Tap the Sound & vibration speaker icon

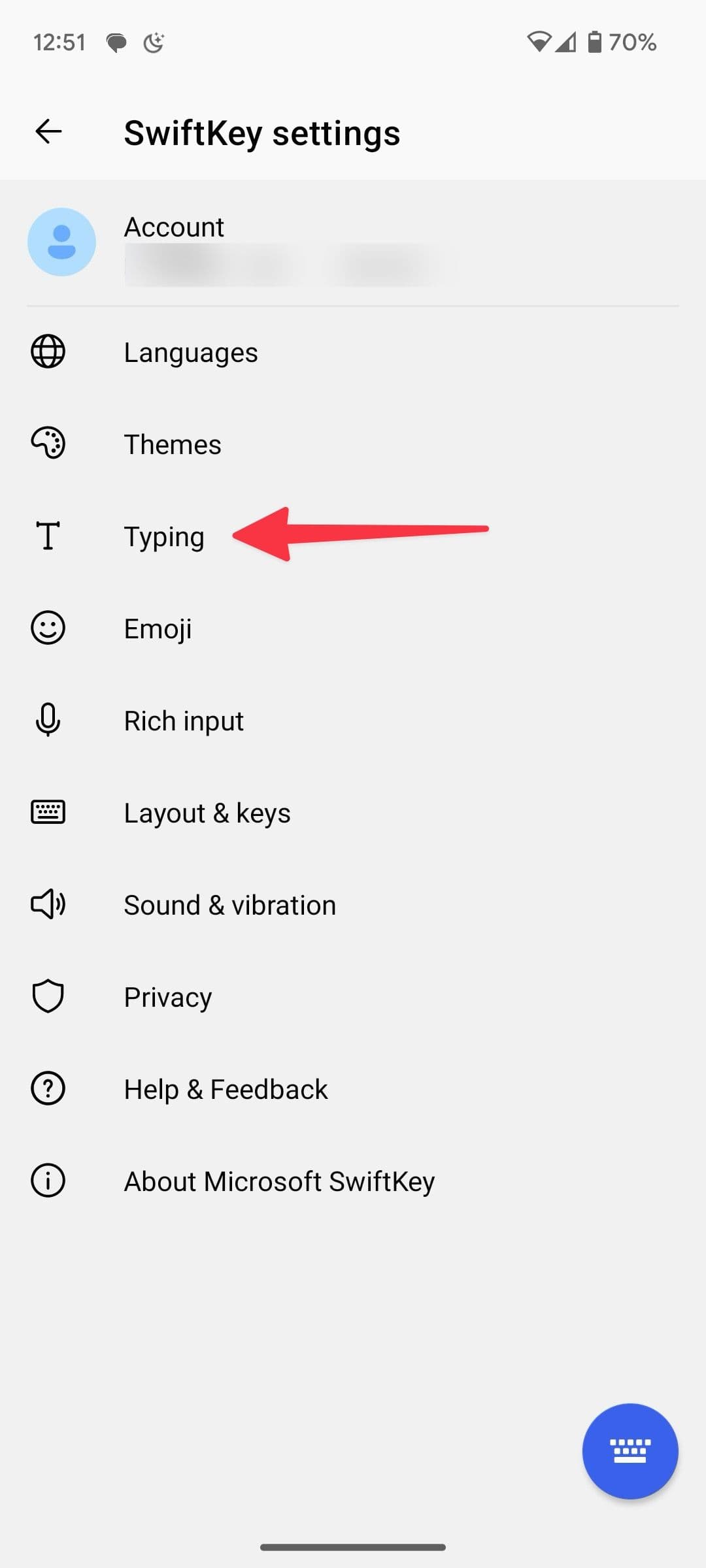[47, 904]
